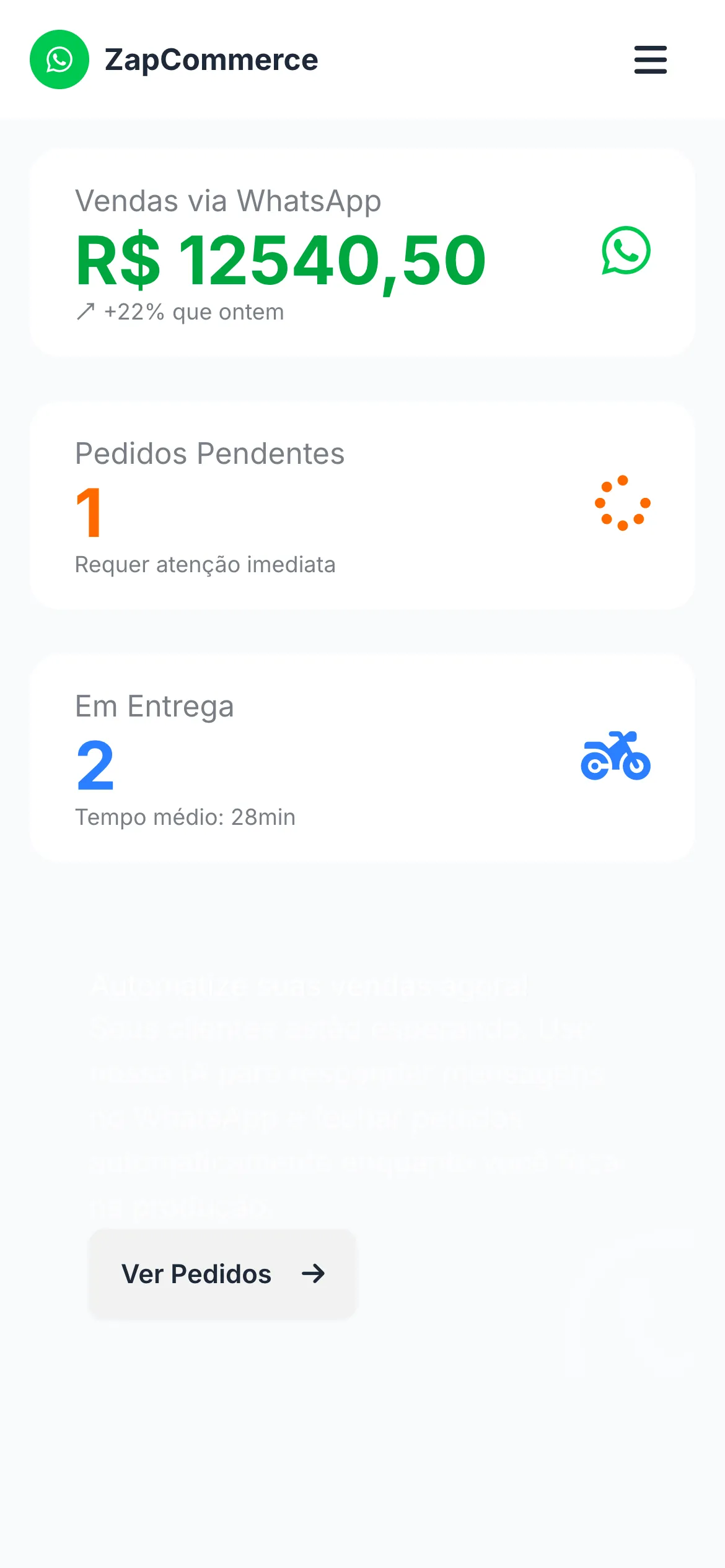Click the ZapCommerce title text

coord(211,59)
